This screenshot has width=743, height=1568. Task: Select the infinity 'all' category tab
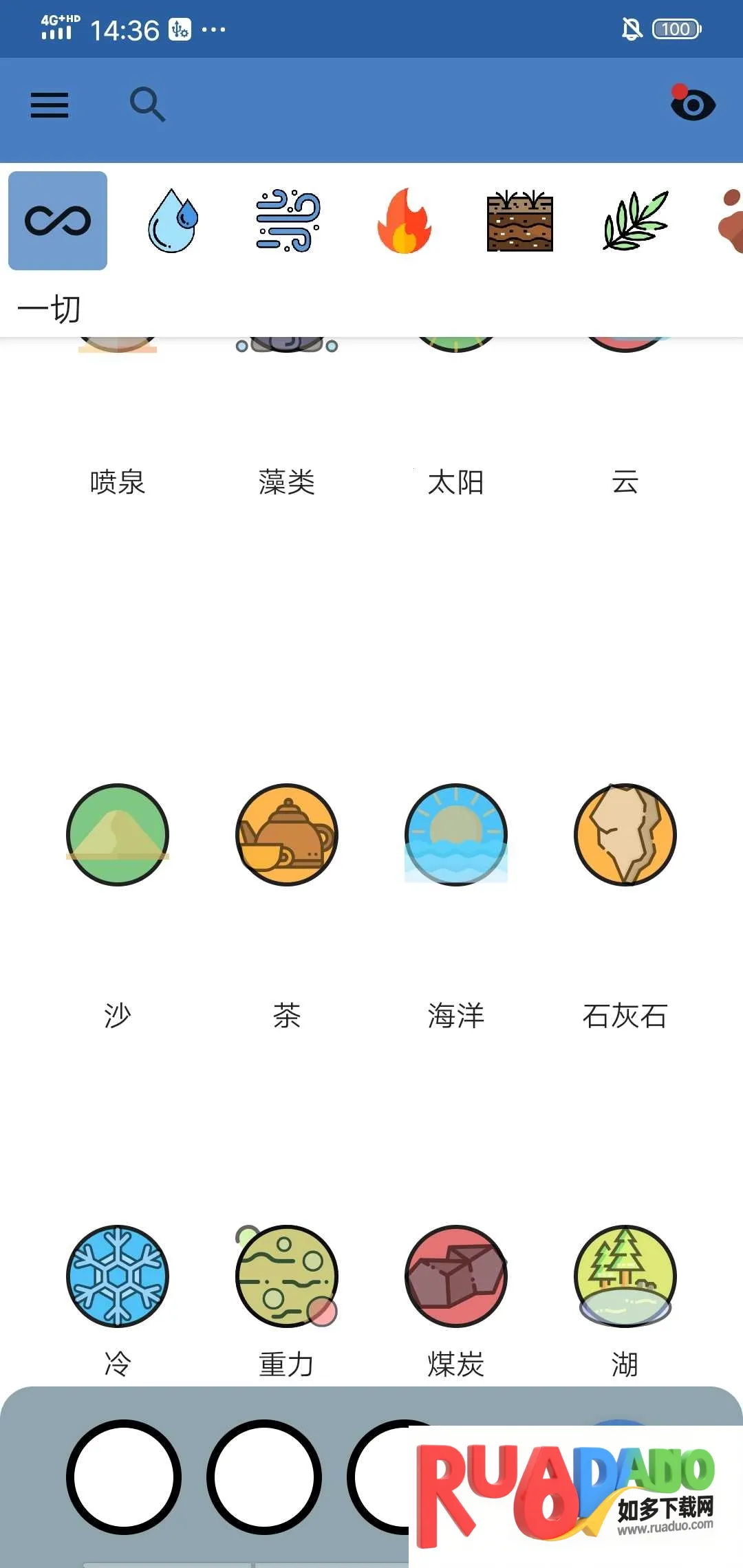58,221
